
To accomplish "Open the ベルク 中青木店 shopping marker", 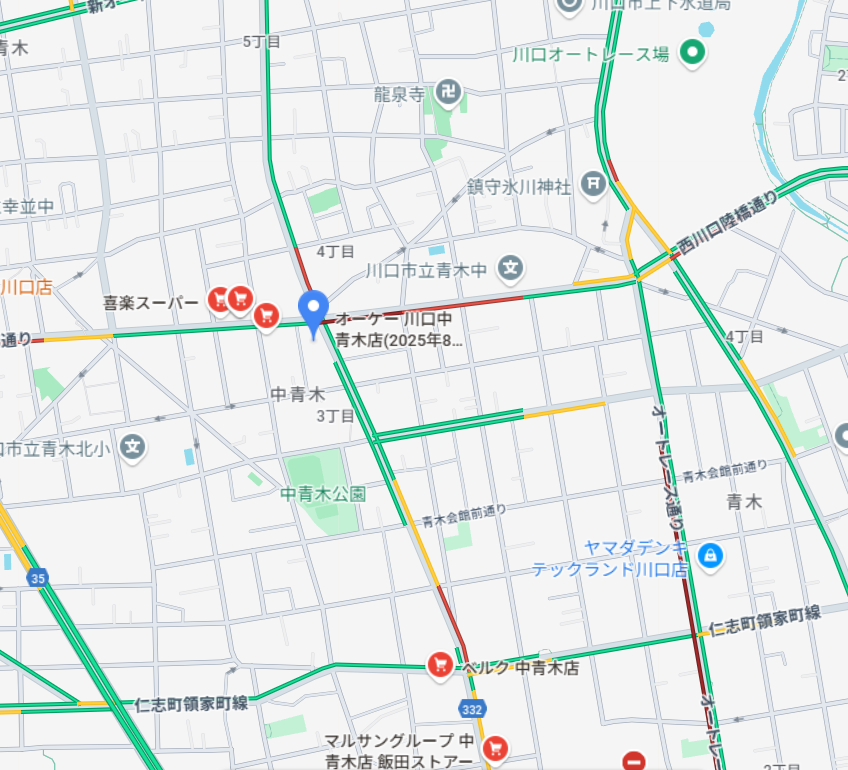I will [x=439, y=664].
